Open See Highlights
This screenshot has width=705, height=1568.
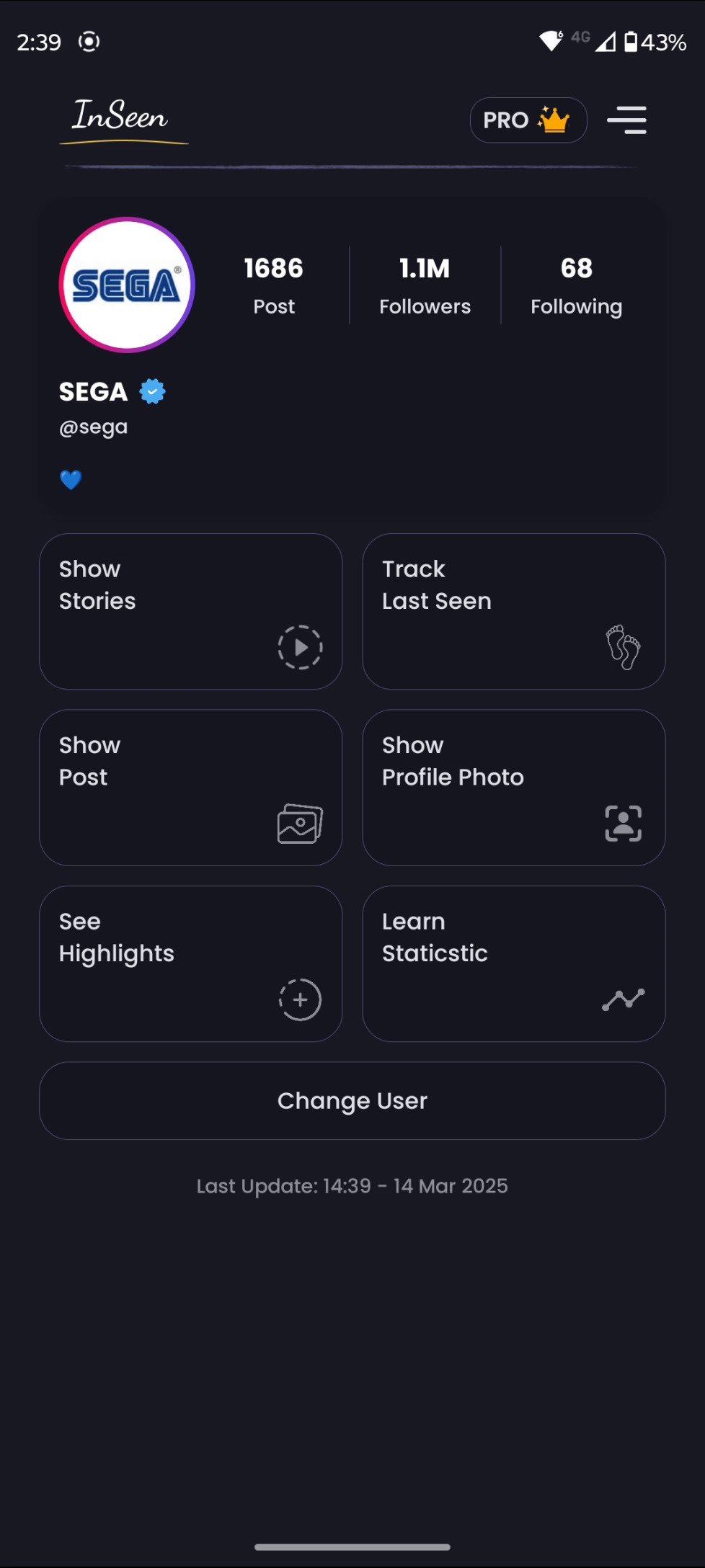coord(190,963)
